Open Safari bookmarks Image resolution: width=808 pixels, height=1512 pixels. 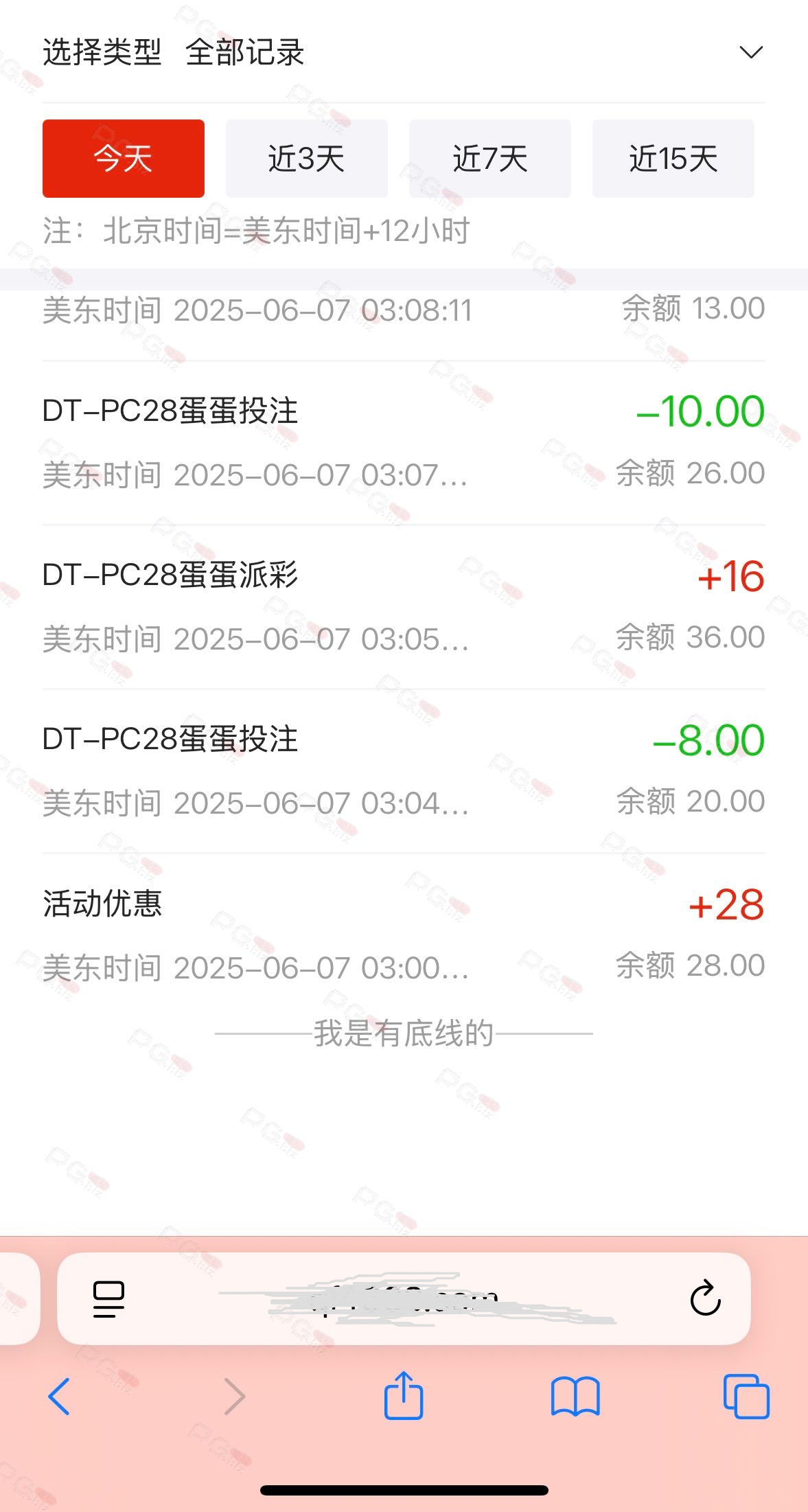[x=575, y=1397]
